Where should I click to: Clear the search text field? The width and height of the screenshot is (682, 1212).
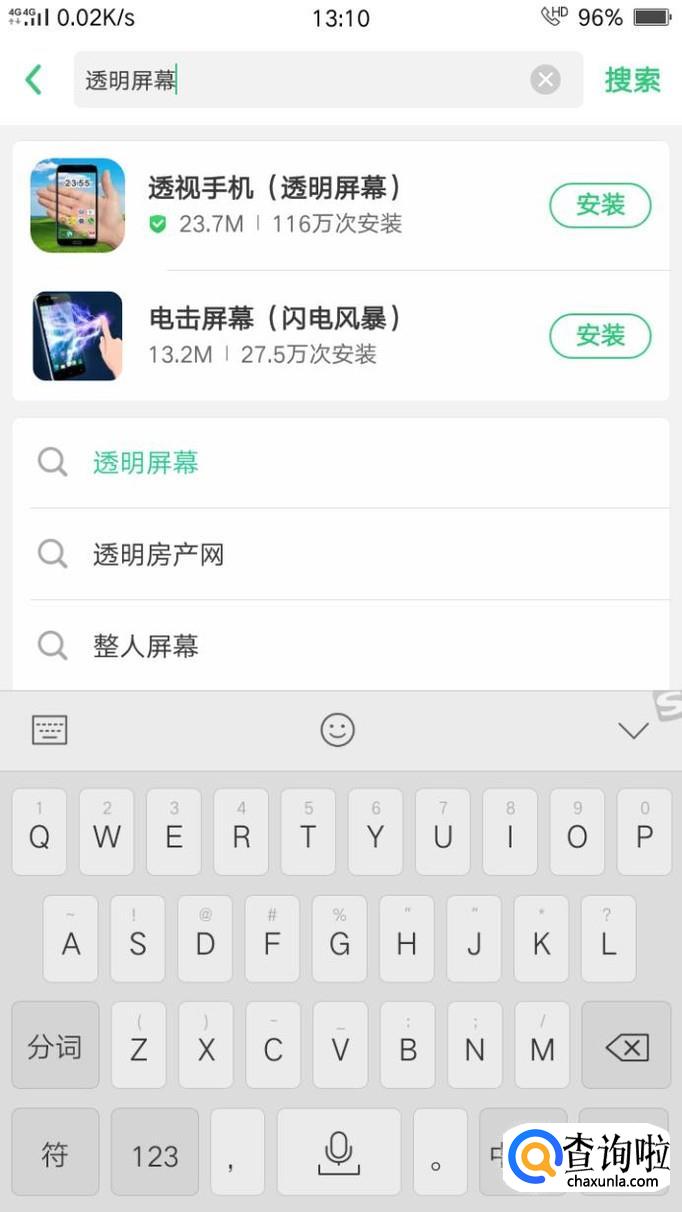tap(545, 80)
